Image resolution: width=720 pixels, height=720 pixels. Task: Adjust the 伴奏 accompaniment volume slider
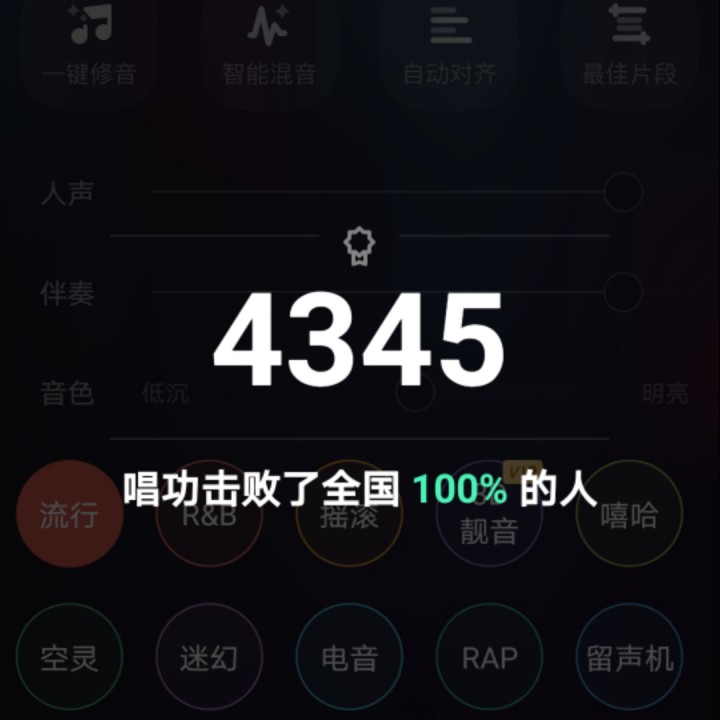623,292
